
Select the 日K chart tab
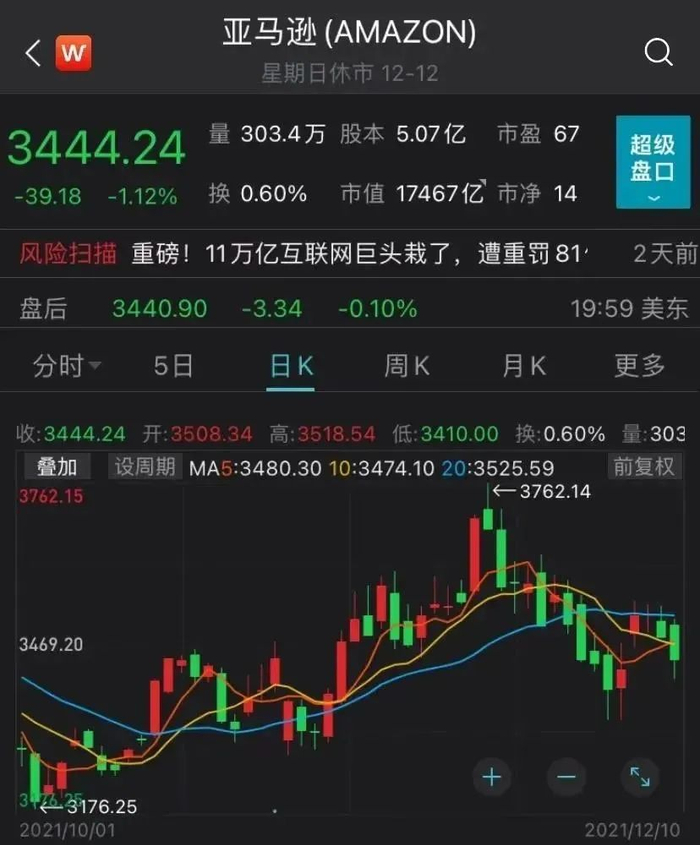pos(291,366)
